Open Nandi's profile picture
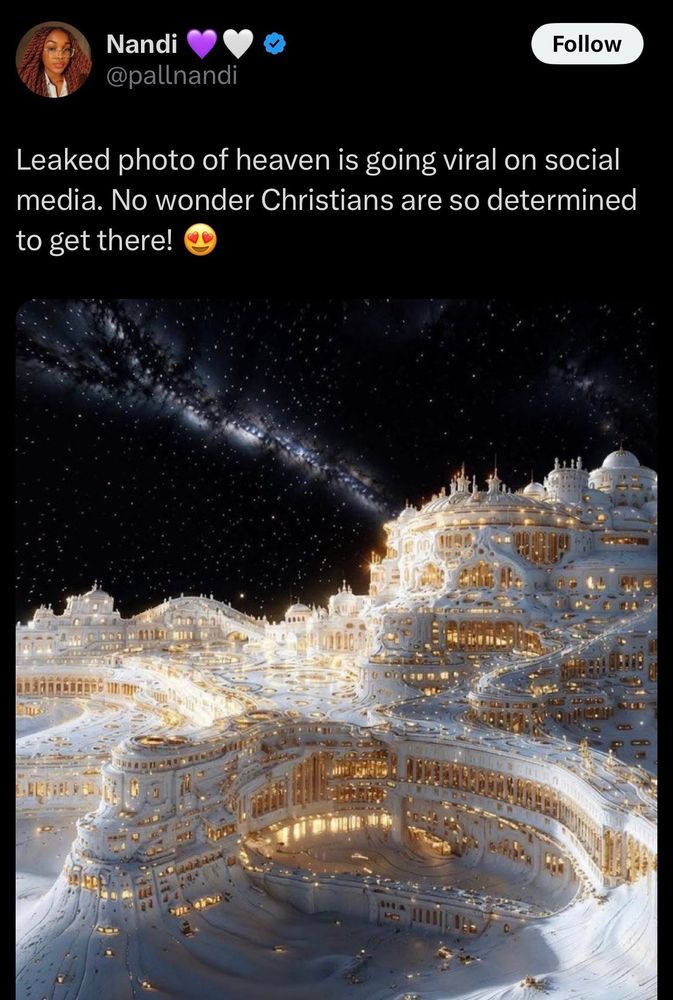Viewport: 673px width, 1000px height. tap(53, 60)
